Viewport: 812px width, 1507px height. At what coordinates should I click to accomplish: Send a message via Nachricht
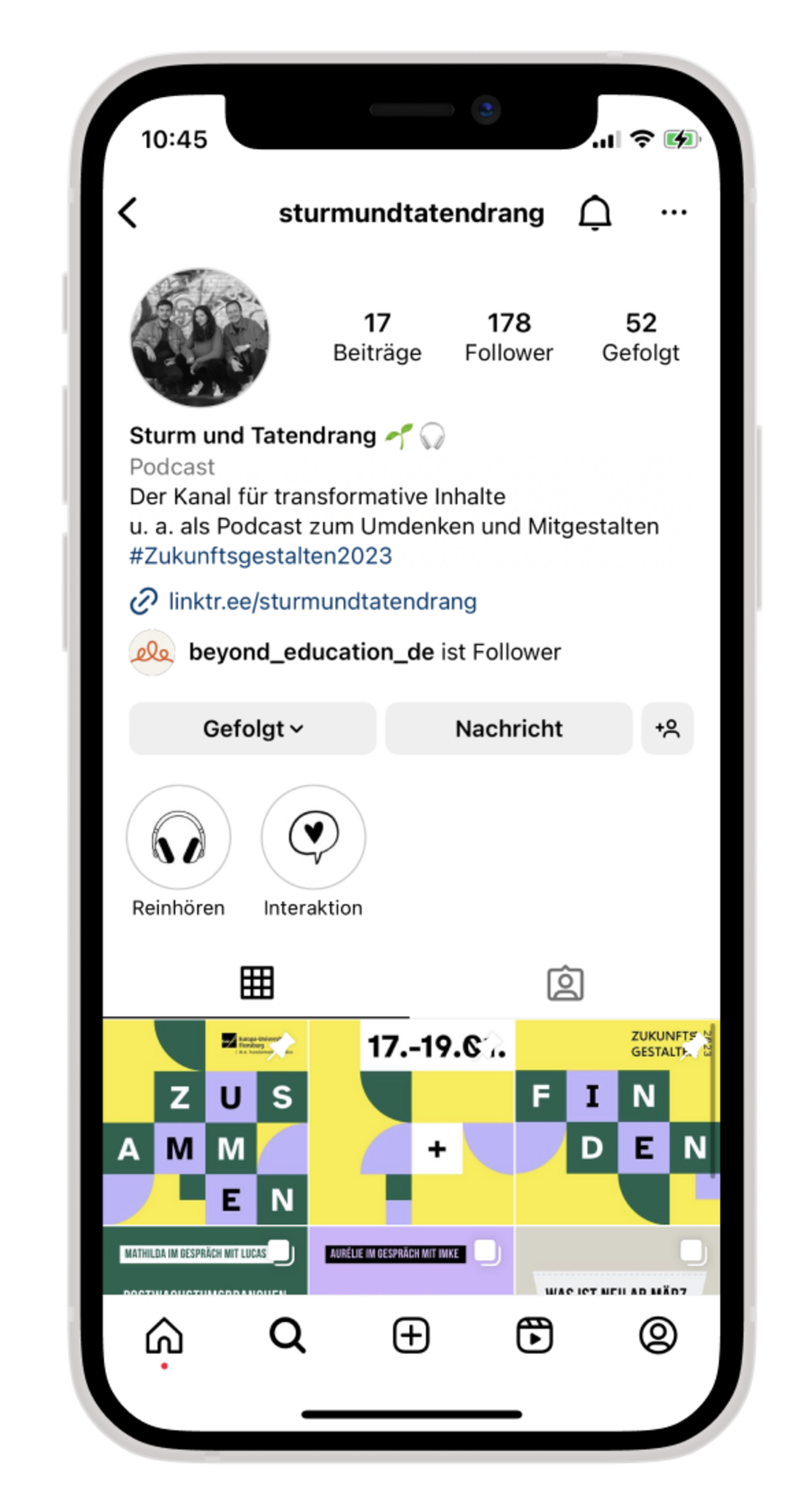[x=508, y=729]
